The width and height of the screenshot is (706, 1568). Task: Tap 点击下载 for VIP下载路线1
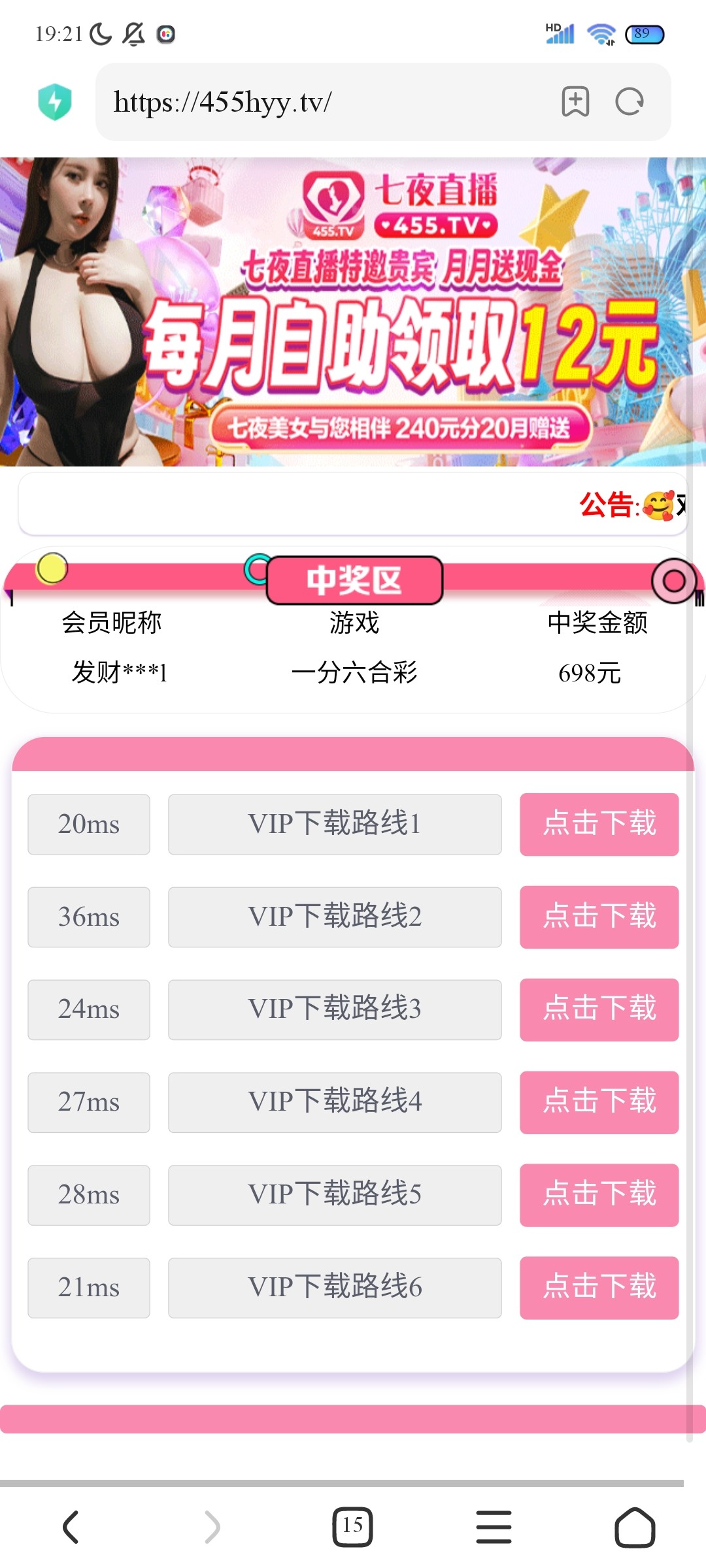click(599, 824)
